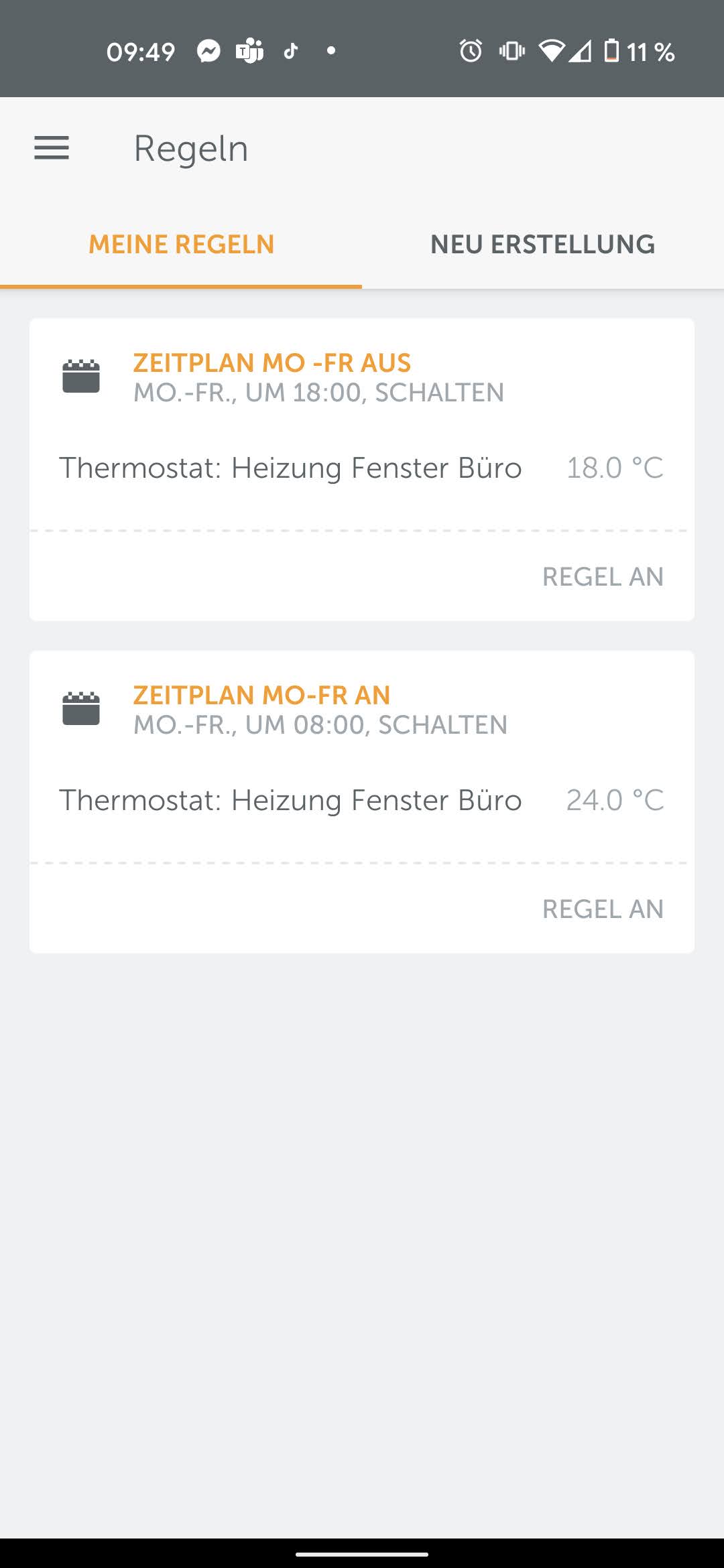Open the Zeitplan Mo-Fr An rule
Image resolution: width=724 pixels, height=1568 pixels.
click(261, 696)
